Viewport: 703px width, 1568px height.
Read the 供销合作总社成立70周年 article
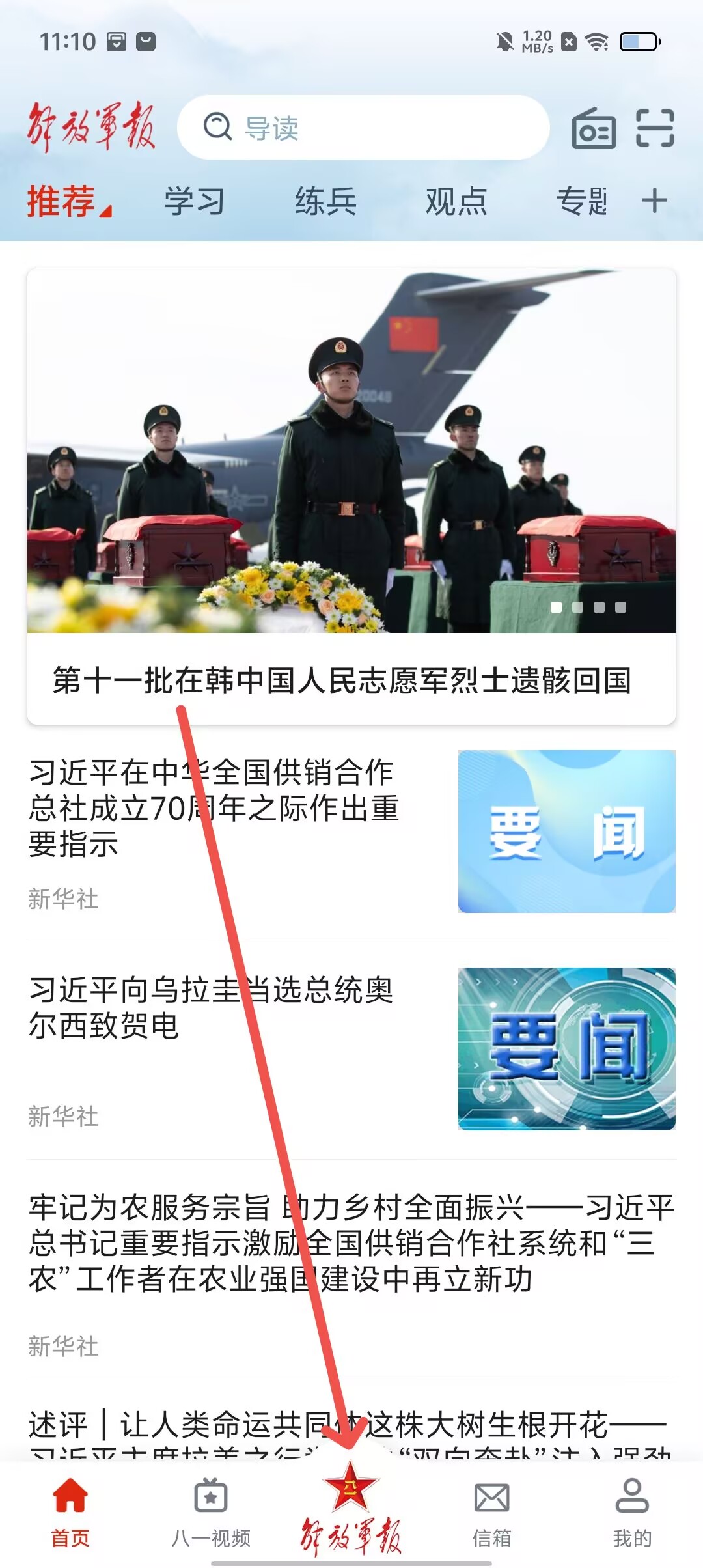(x=215, y=807)
